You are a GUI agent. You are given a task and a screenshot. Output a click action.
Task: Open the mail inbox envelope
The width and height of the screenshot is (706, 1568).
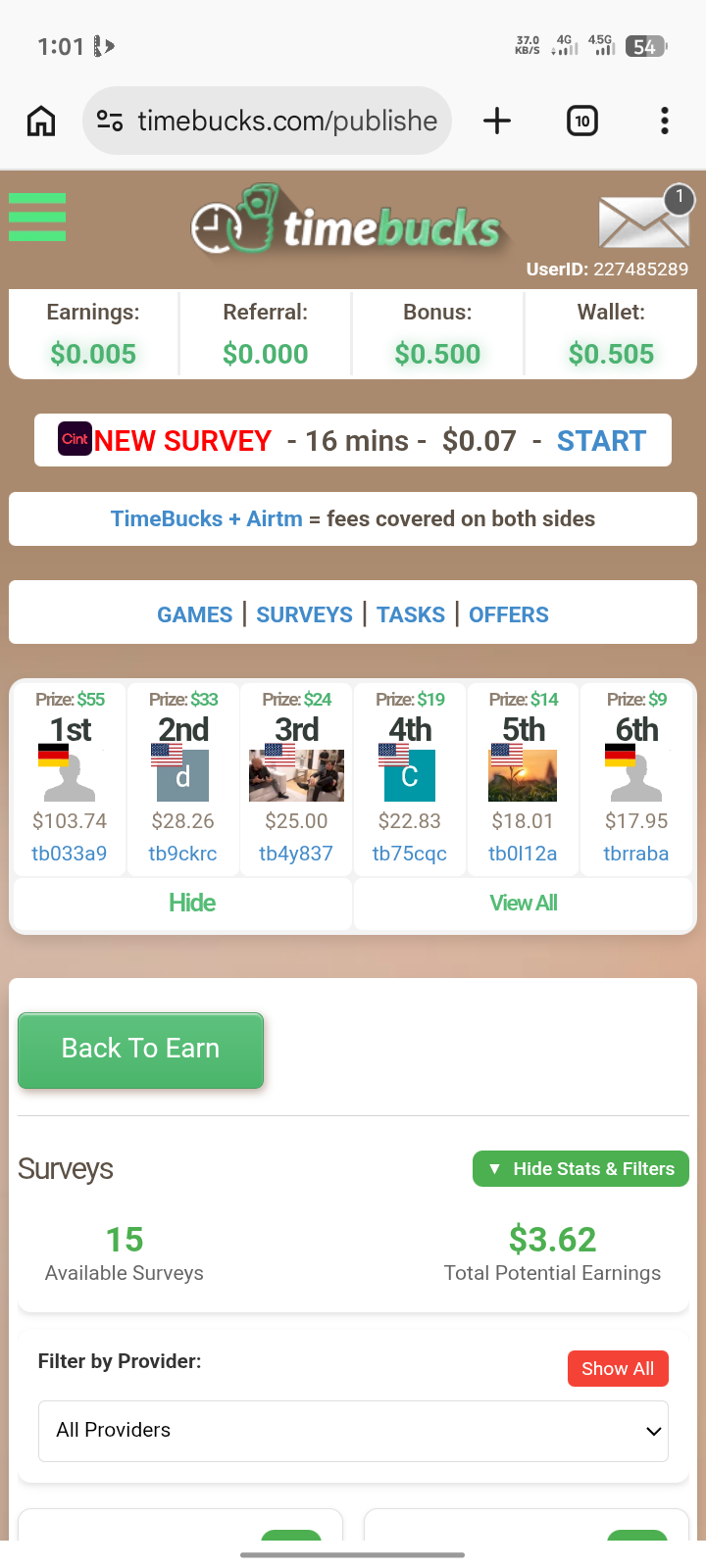644,221
